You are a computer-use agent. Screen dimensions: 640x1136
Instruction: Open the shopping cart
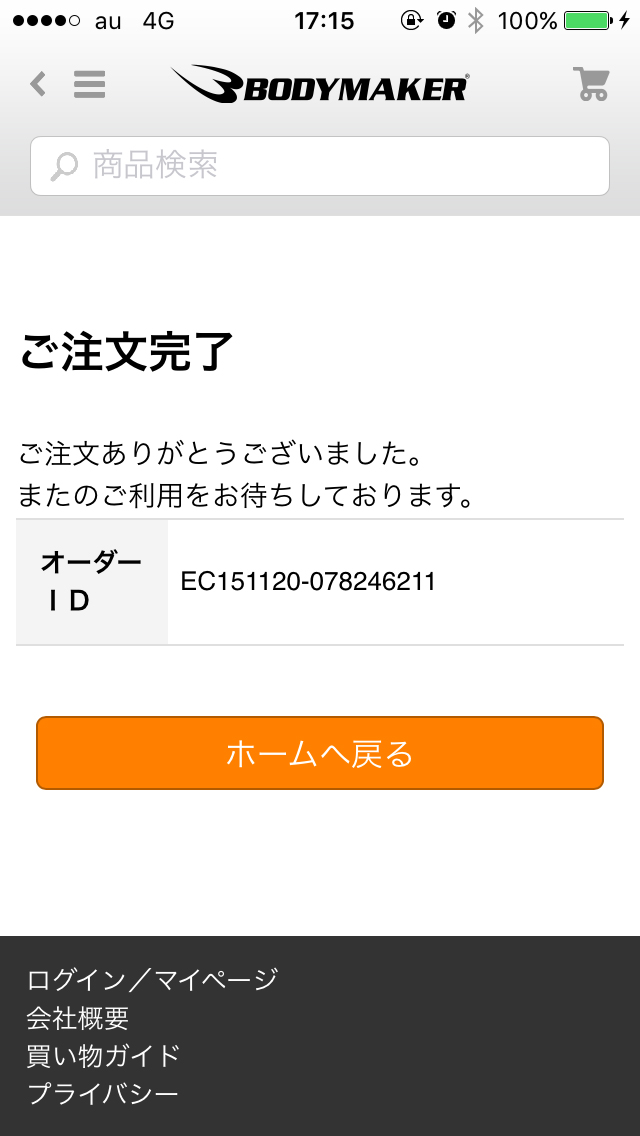point(591,84)
